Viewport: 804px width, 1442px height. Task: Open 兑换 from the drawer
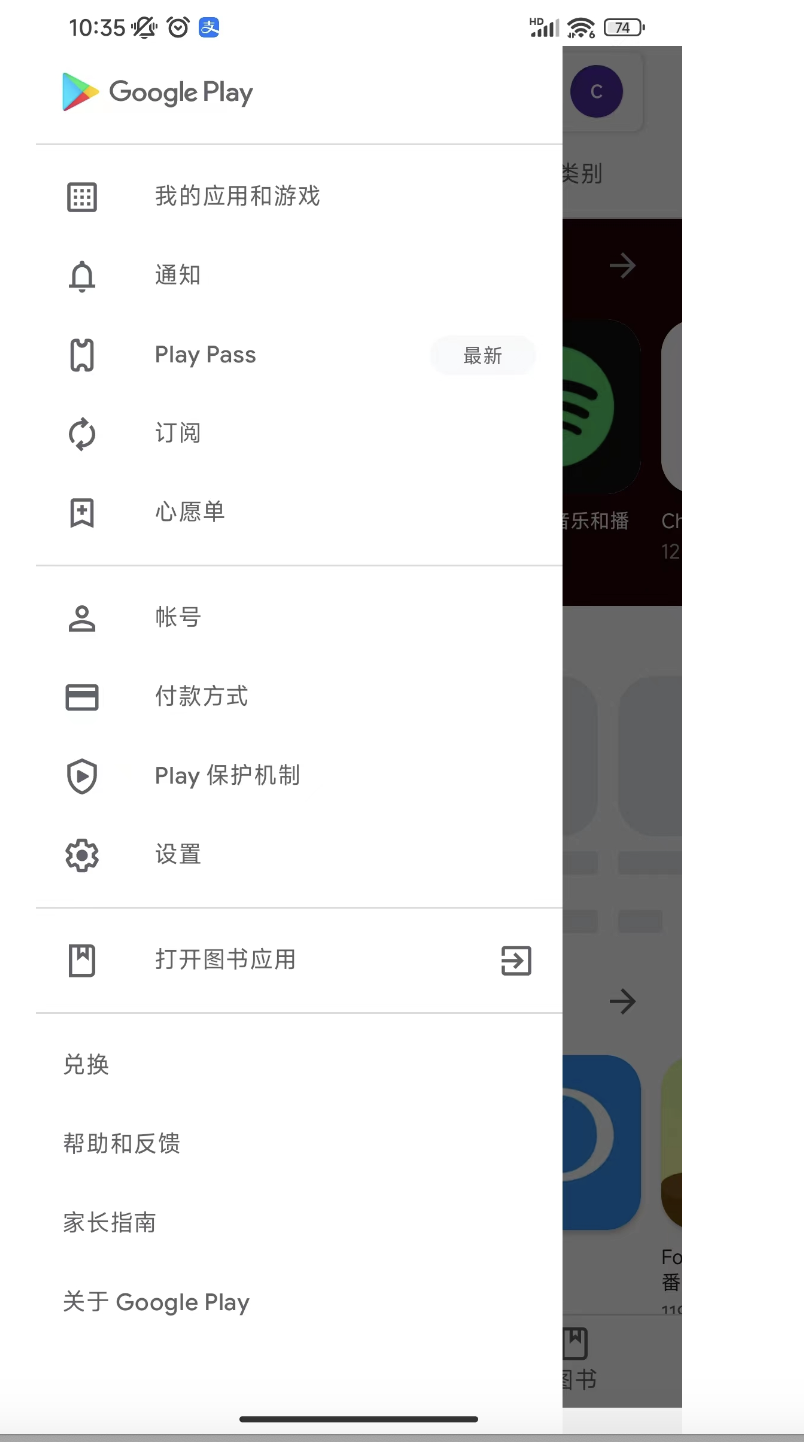click(86, 1065)
